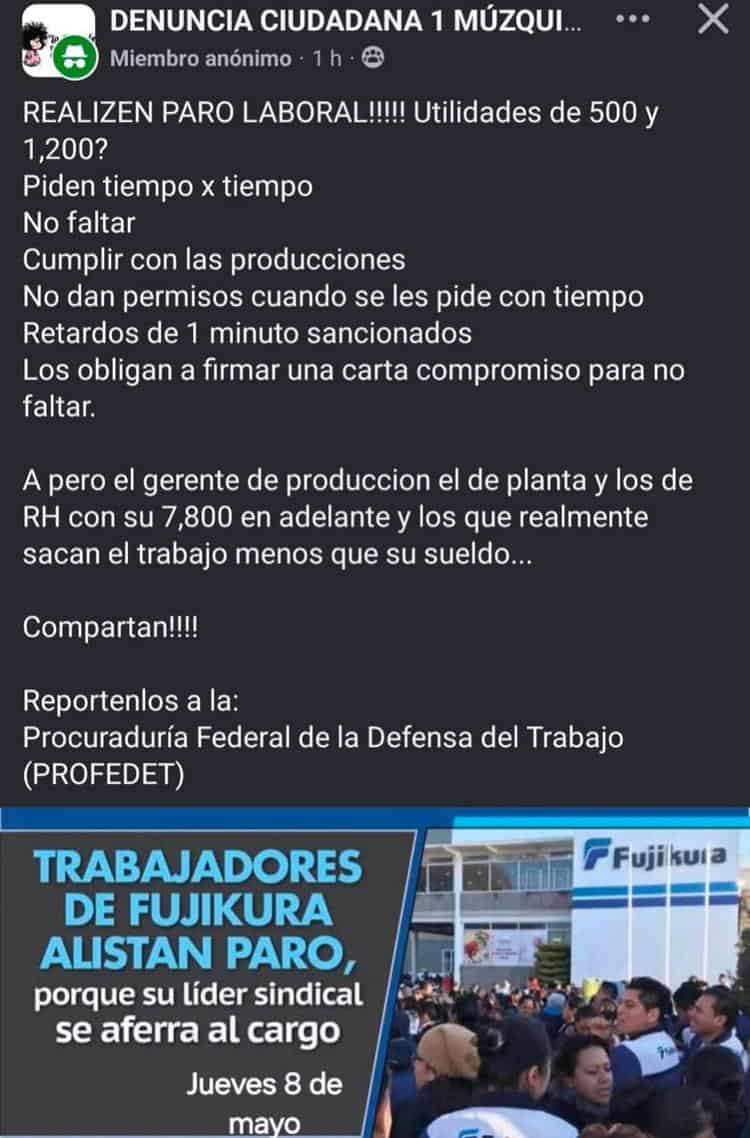The width and height of the screenshot is (750, 1138).
Task: Close this post view
Action: [713, 20]
